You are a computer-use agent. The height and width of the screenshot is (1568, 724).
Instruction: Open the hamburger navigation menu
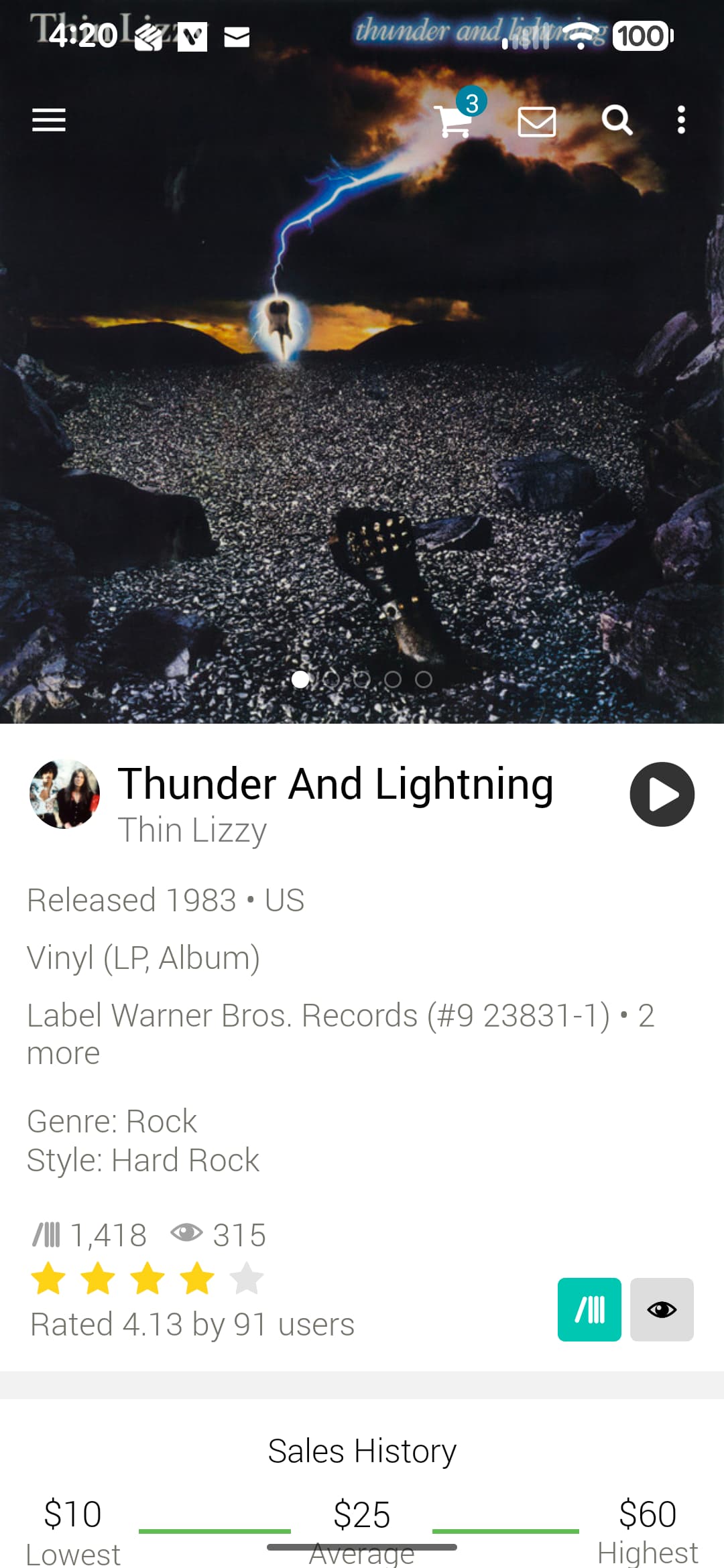49,121
